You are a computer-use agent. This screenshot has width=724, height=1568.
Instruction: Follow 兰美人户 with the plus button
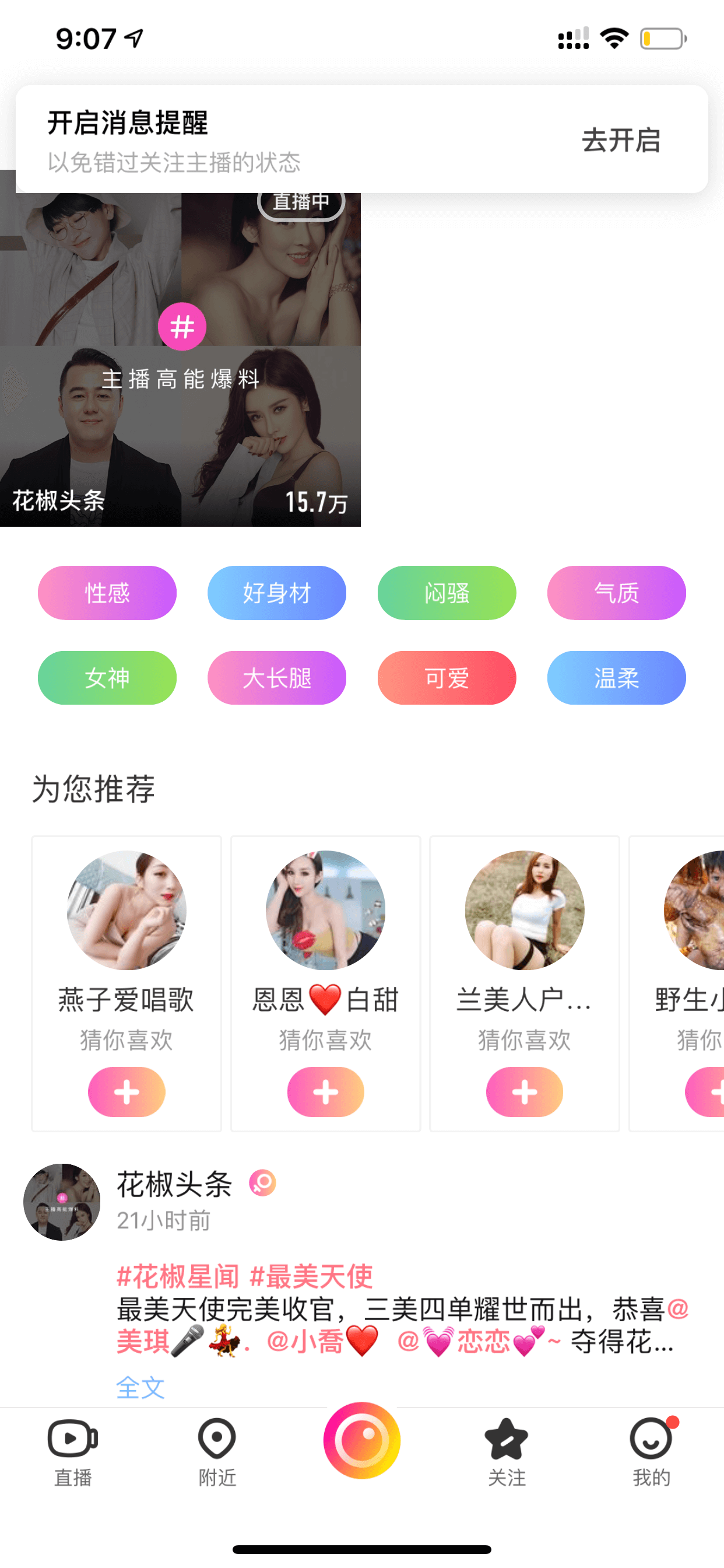(x=525, y=1092)
